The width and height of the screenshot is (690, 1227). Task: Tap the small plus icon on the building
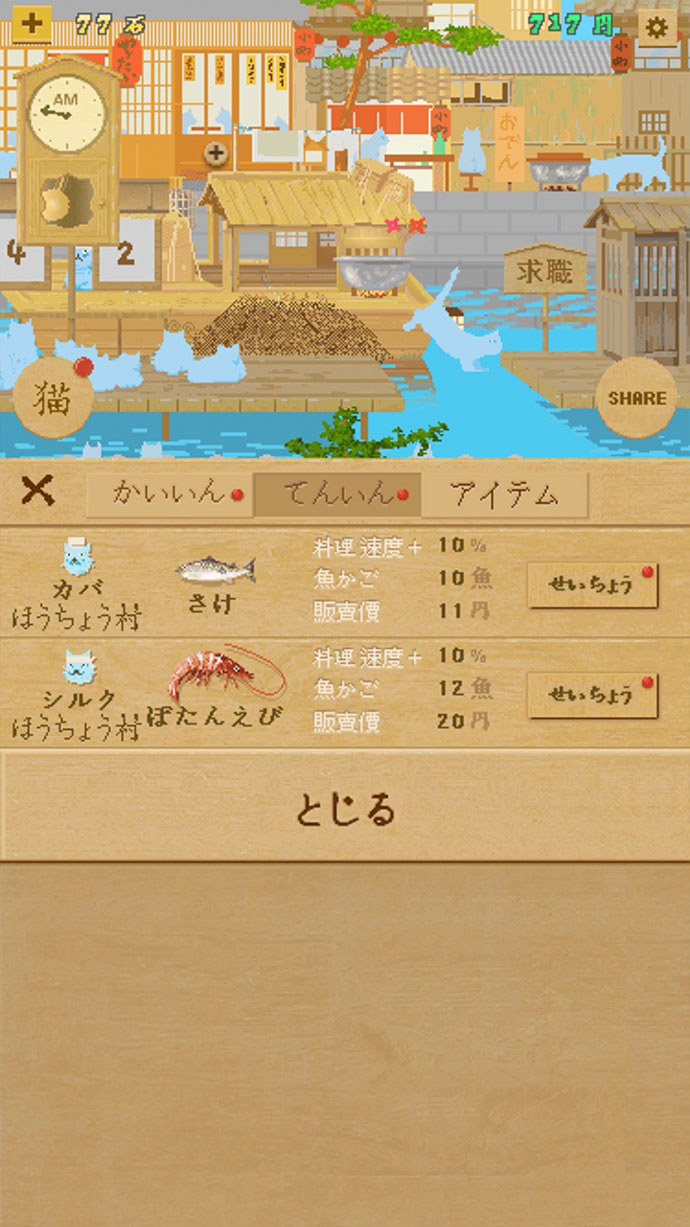[216, 154]
